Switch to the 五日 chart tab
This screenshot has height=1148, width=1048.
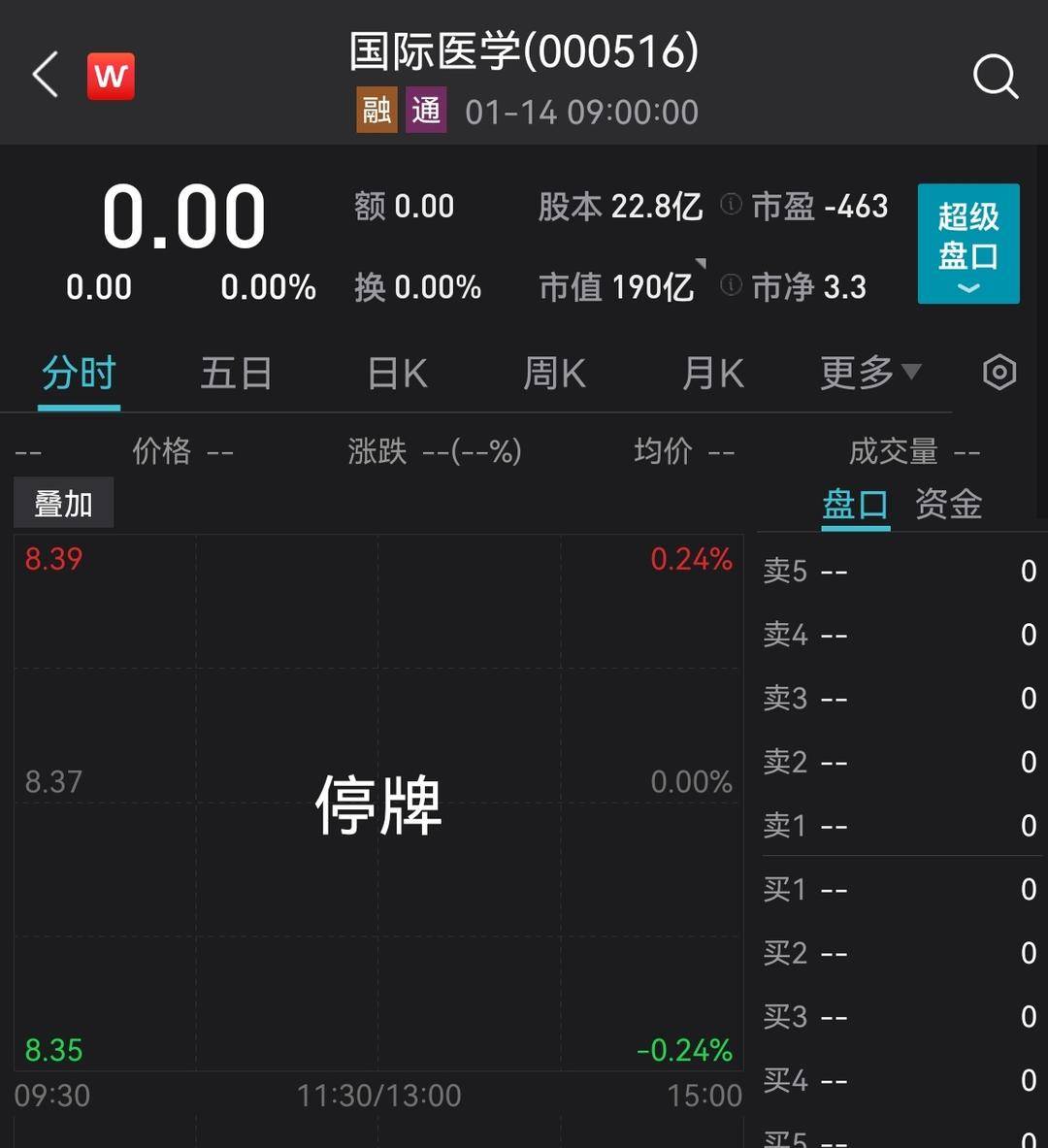click(x=236, y=374)
